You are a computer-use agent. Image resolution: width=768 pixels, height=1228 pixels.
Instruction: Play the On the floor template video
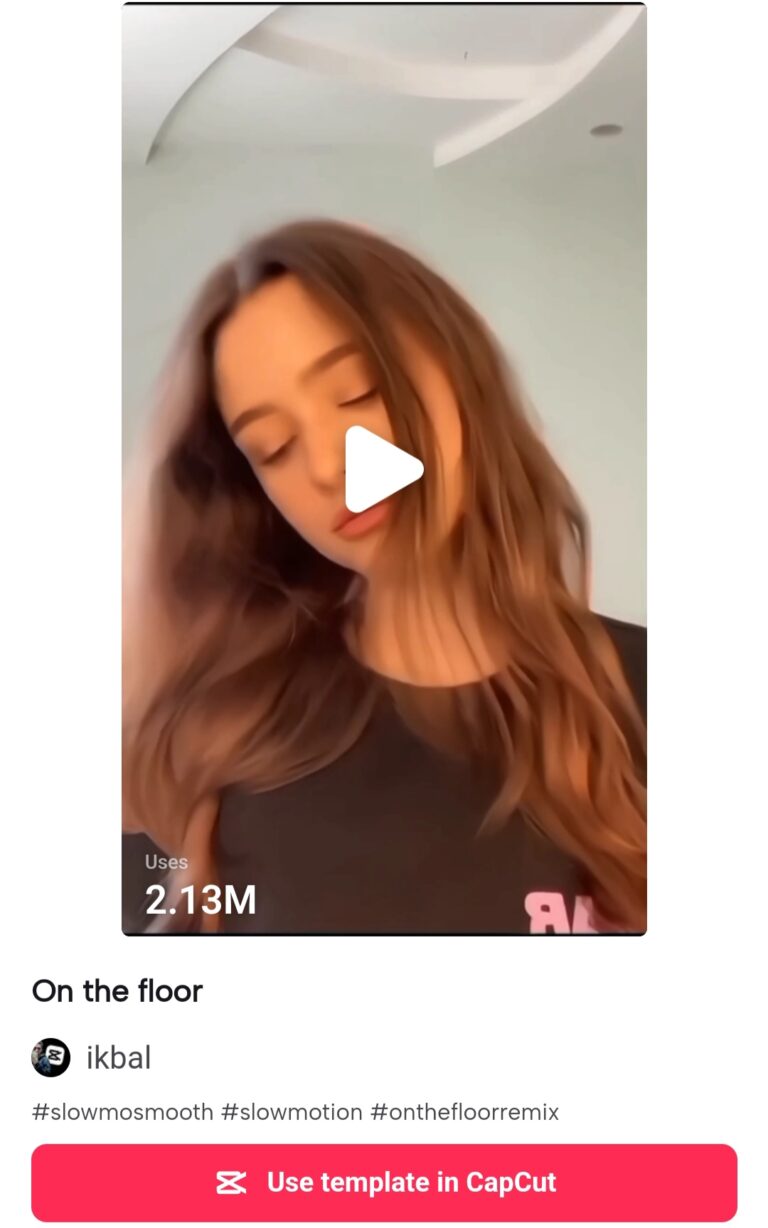(384, 469)
